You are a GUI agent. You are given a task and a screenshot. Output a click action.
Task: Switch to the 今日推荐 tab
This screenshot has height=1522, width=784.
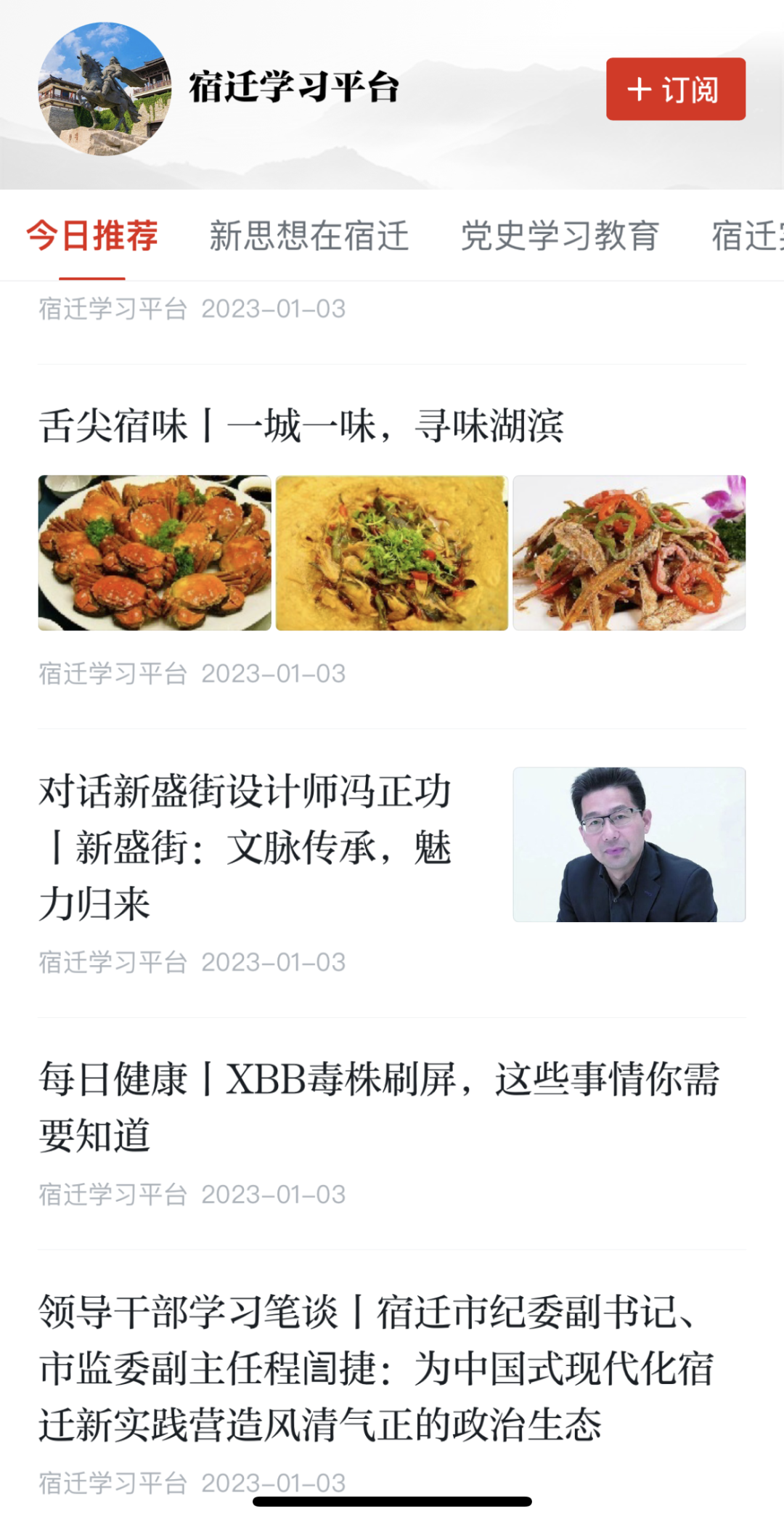[92, 236]
